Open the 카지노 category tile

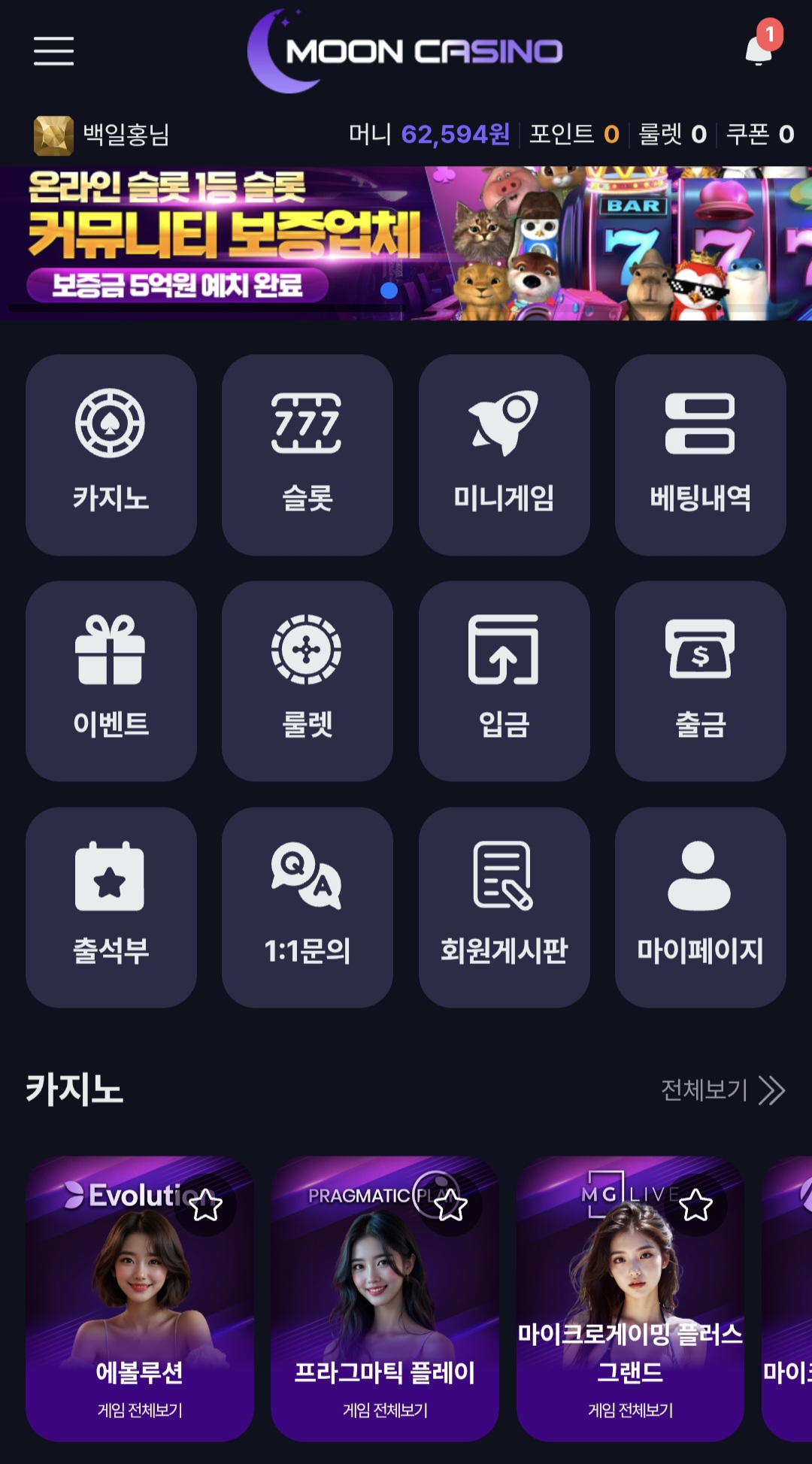111,455
